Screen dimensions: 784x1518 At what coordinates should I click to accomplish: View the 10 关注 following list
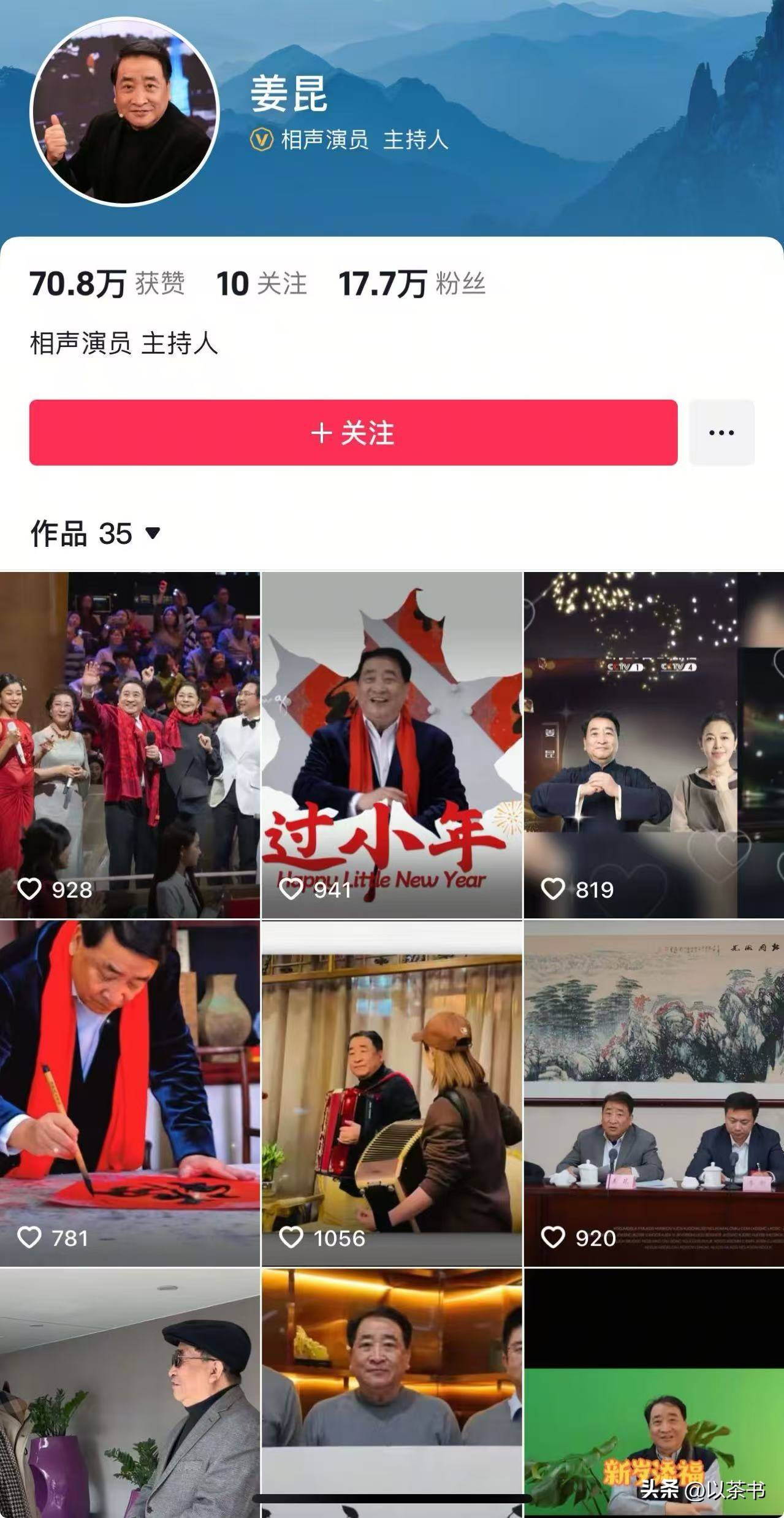click(x=261, y=284)
